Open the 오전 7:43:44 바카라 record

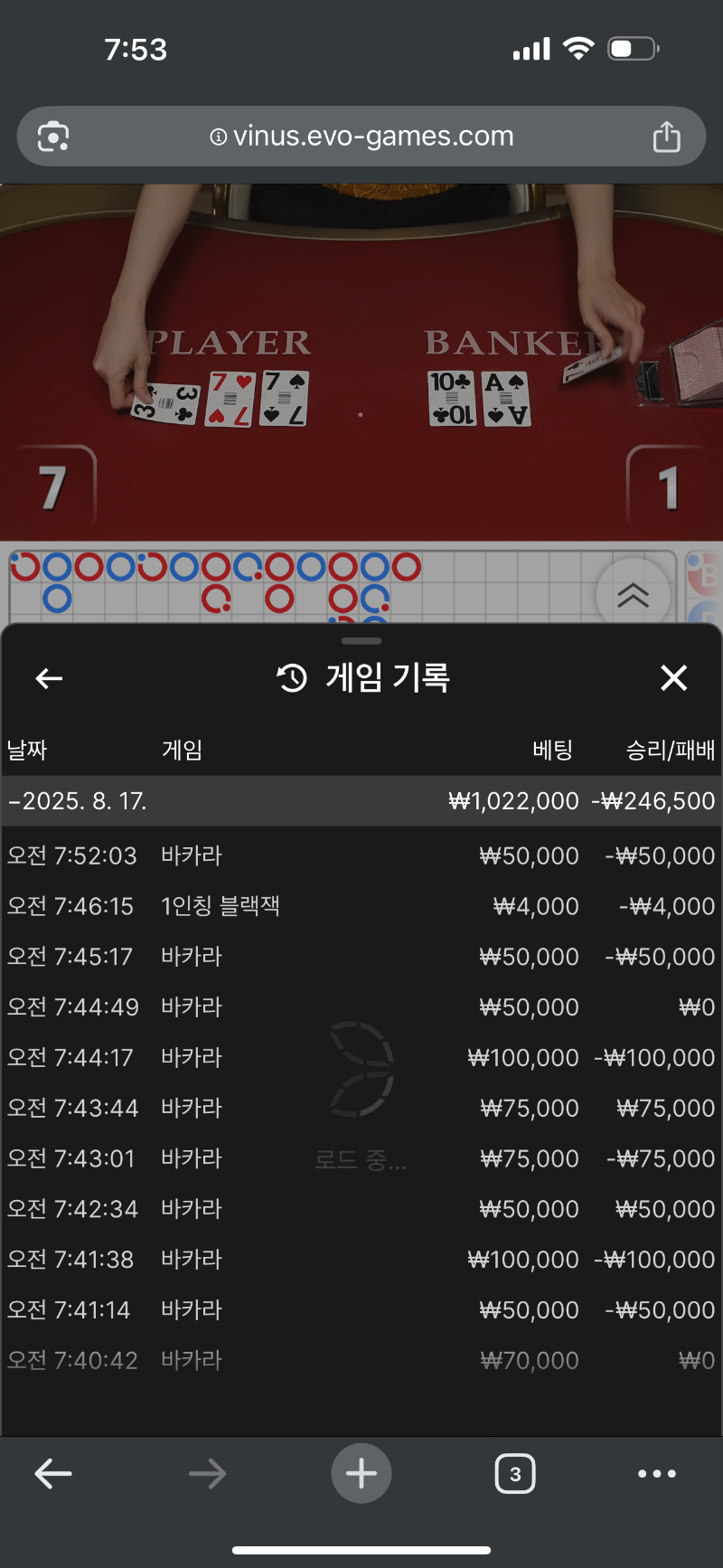361,1108
